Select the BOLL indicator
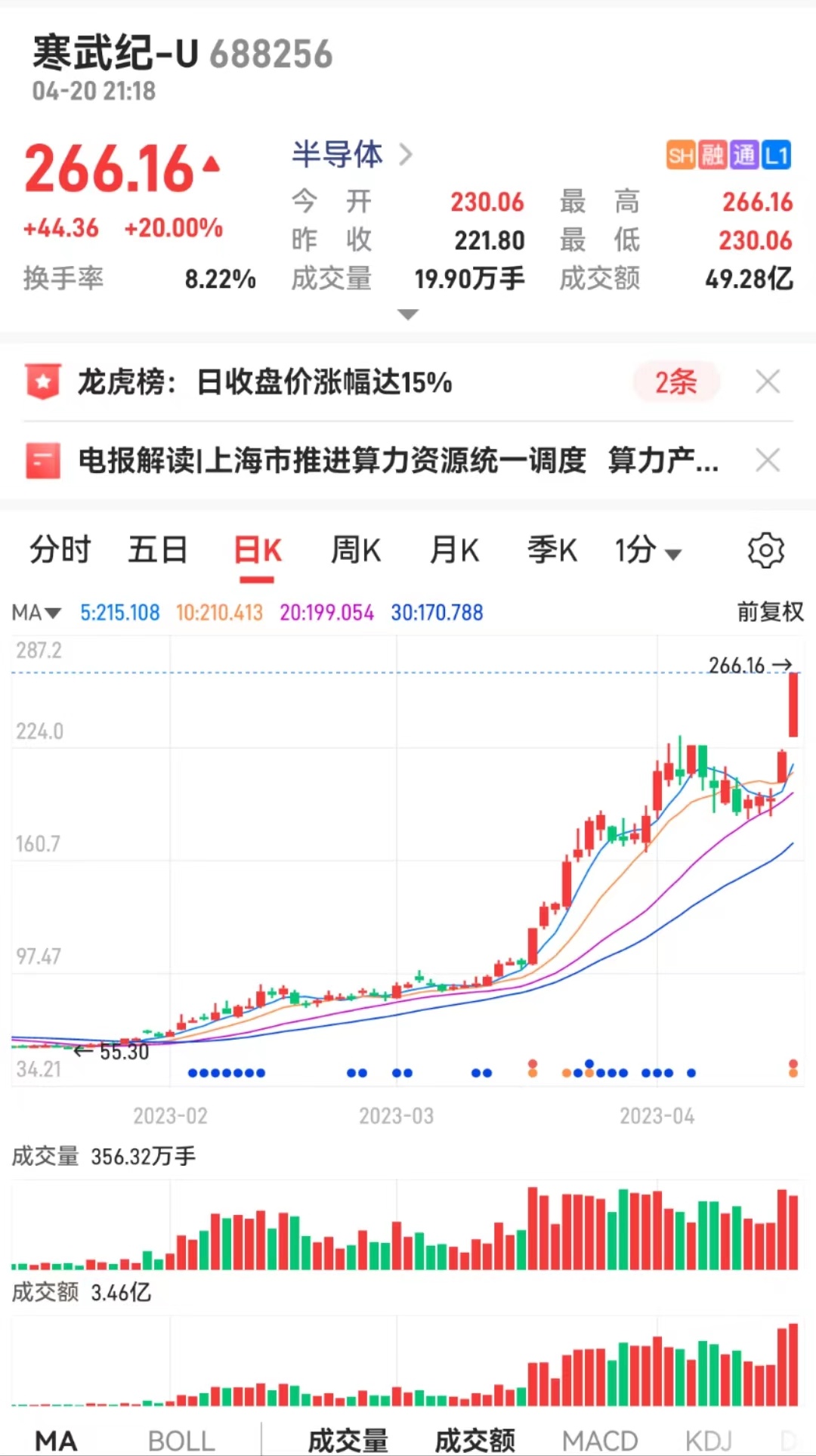Screen dimensions: 816x1456 coord(181,1440)
